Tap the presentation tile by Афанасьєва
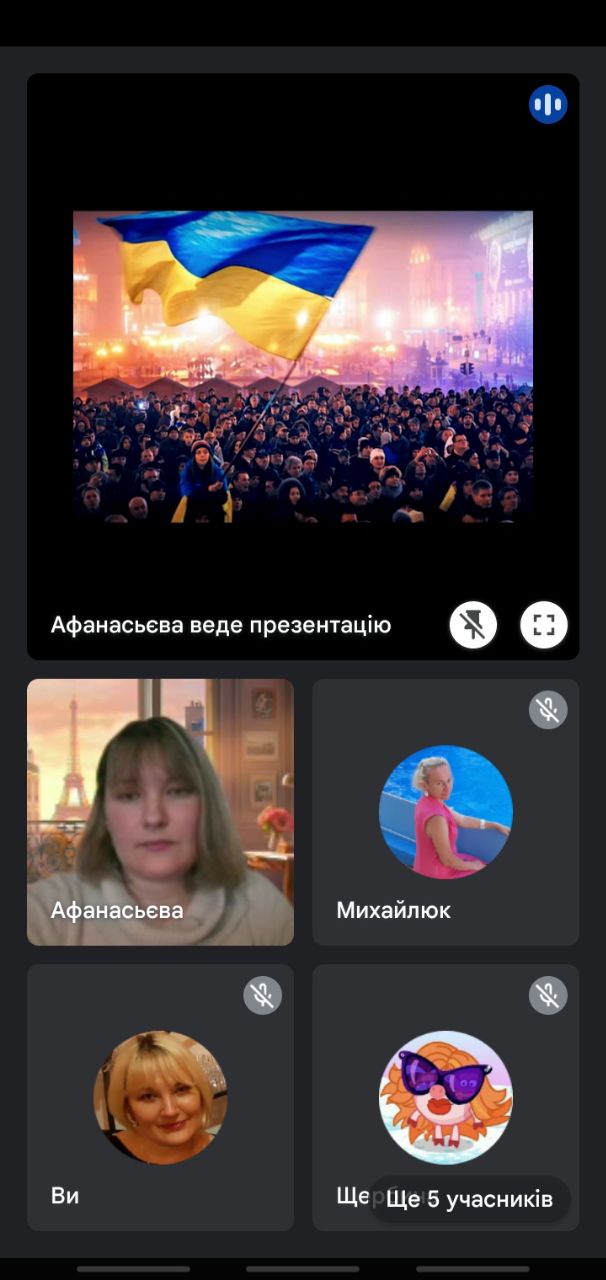The image size is (606, 1280). point(302,366)
